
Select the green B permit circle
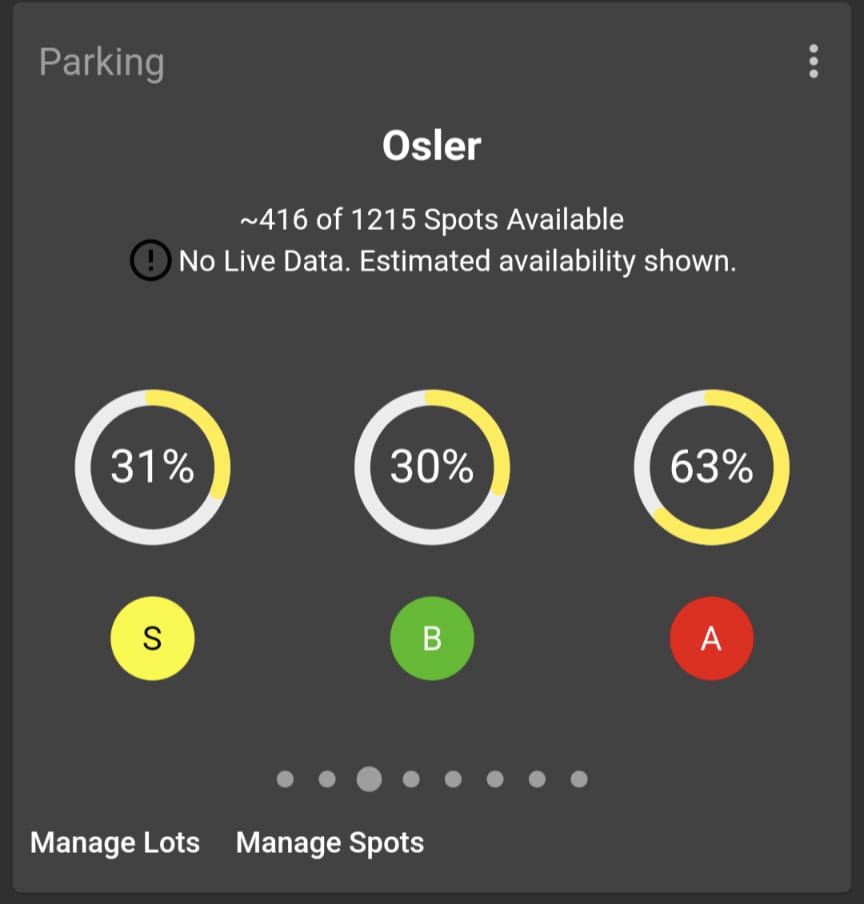click(432, 638)
